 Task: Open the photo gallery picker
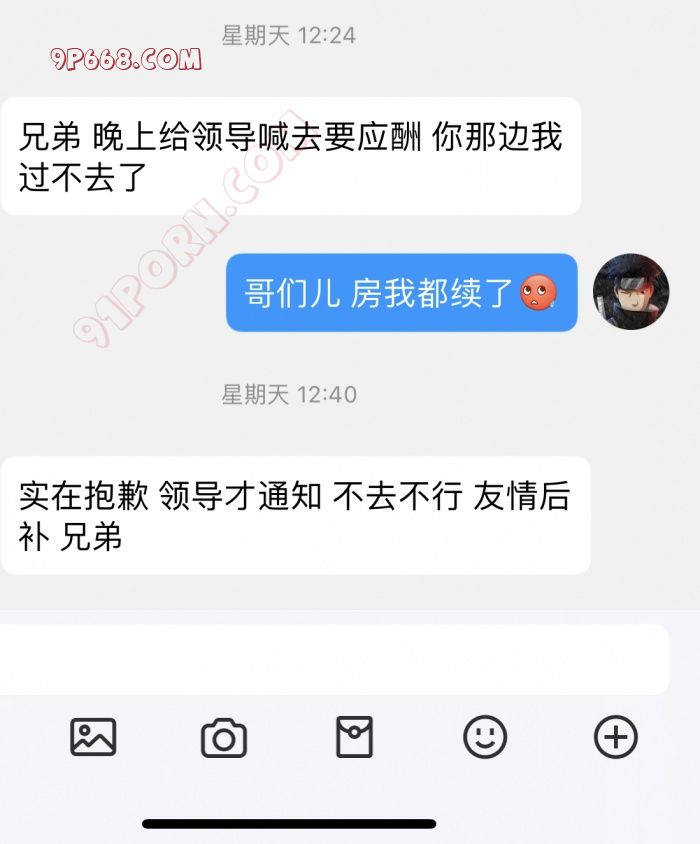pos(93,738)
